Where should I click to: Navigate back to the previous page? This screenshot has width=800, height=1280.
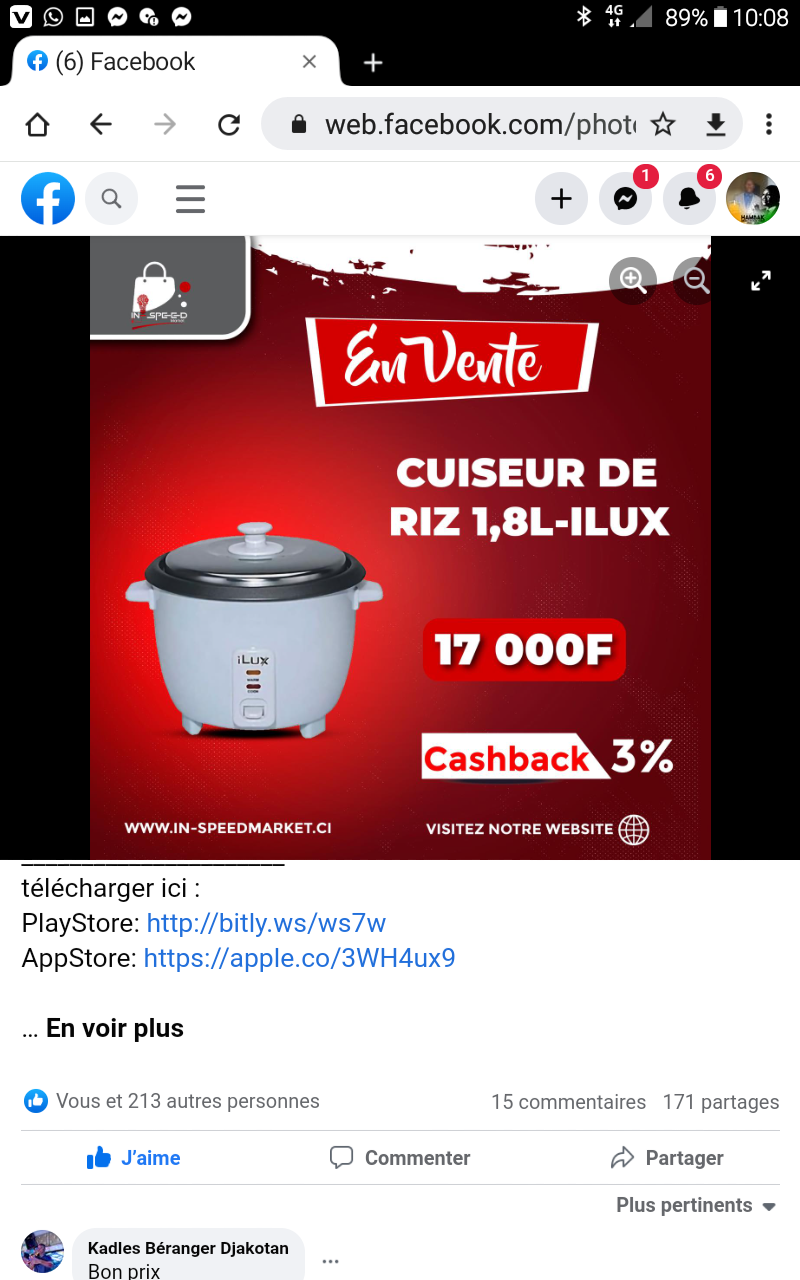click(x=101, y=124)
